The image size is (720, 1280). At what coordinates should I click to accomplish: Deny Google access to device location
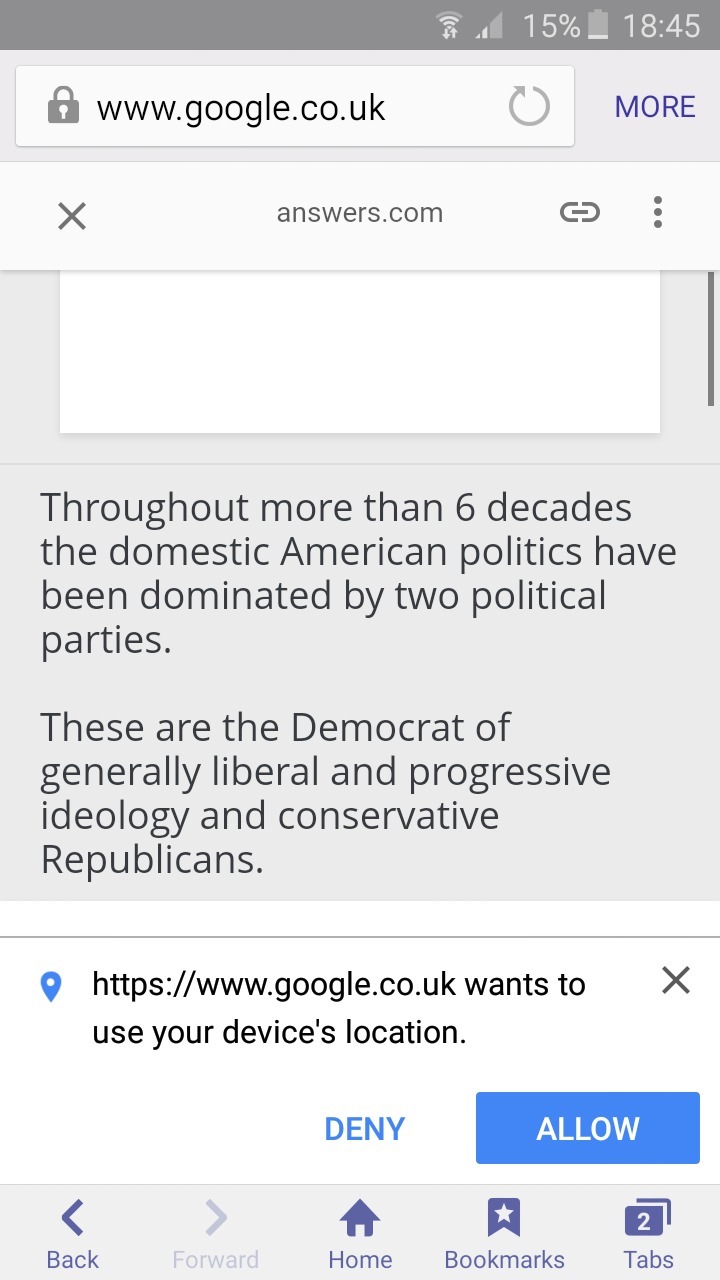coord(364,1129)
